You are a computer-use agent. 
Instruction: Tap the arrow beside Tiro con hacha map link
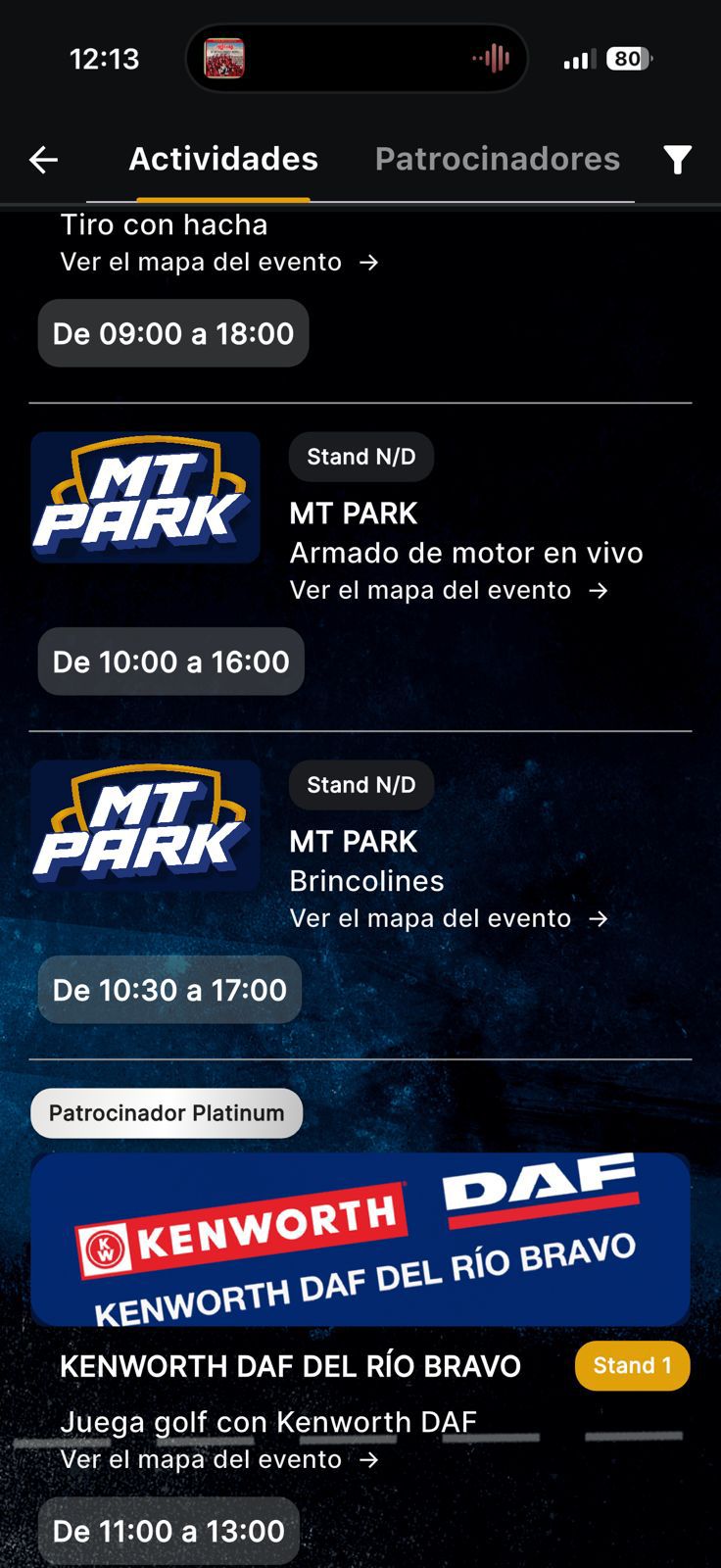(x=372, y=262)
